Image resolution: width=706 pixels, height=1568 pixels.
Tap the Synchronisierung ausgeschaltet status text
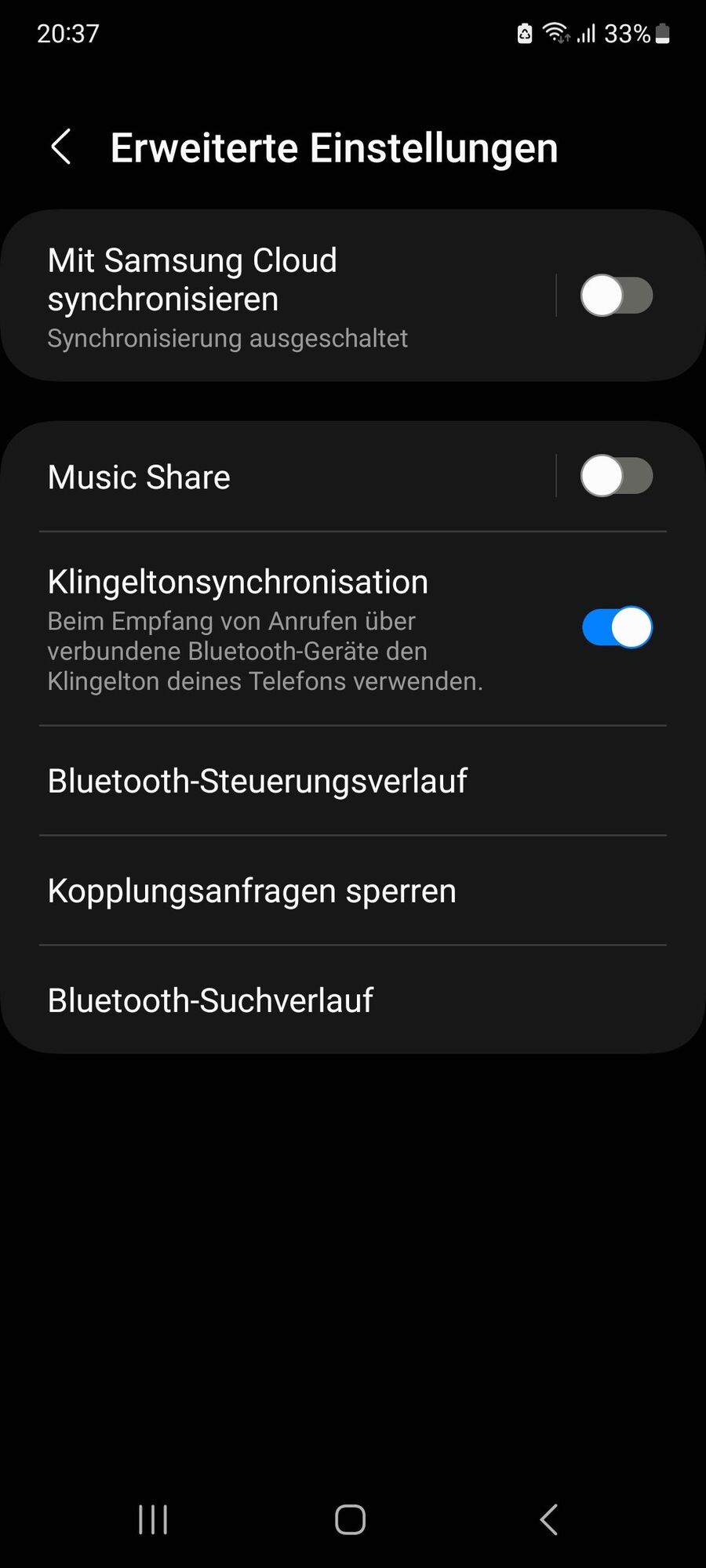point(227,338)
